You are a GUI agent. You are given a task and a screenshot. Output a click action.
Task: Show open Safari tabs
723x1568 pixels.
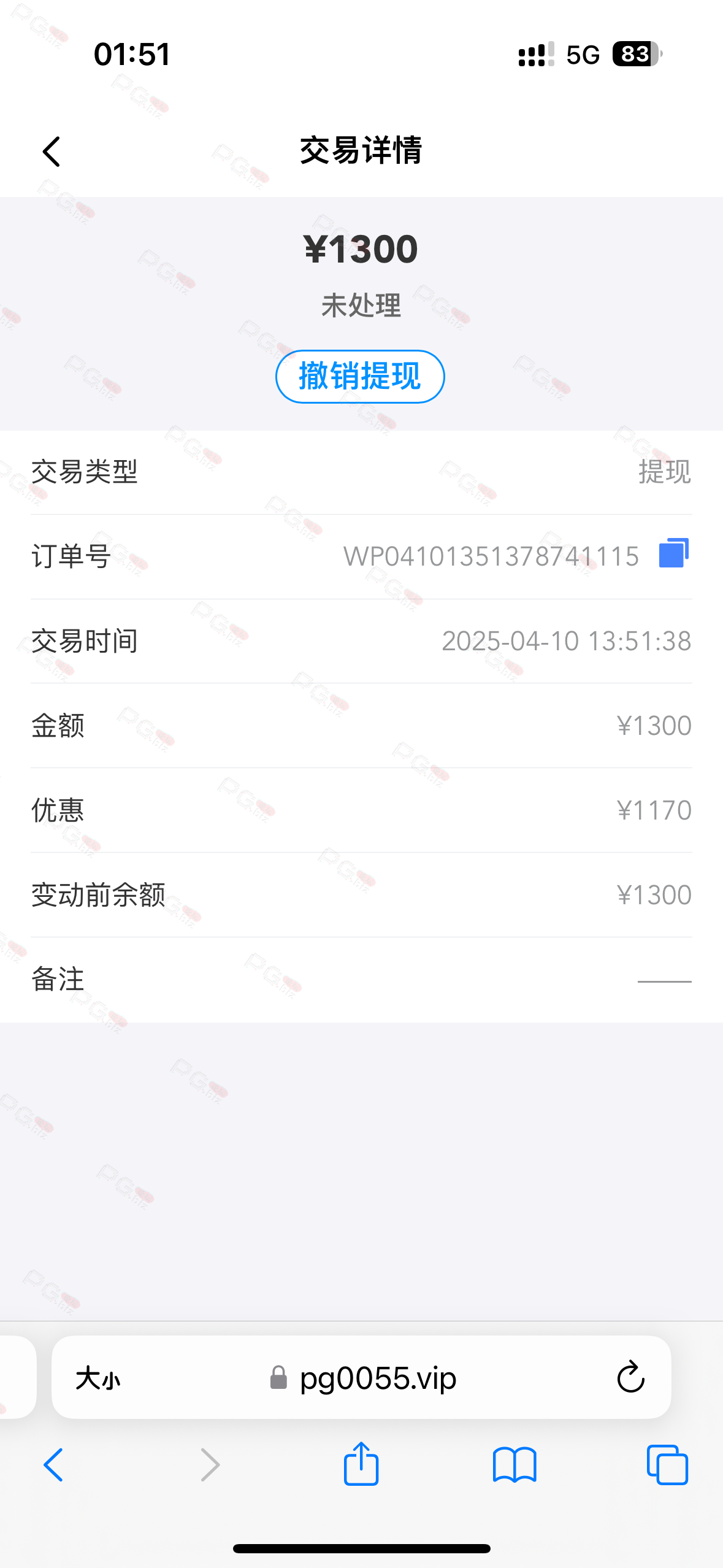(x=667, y=1465)
